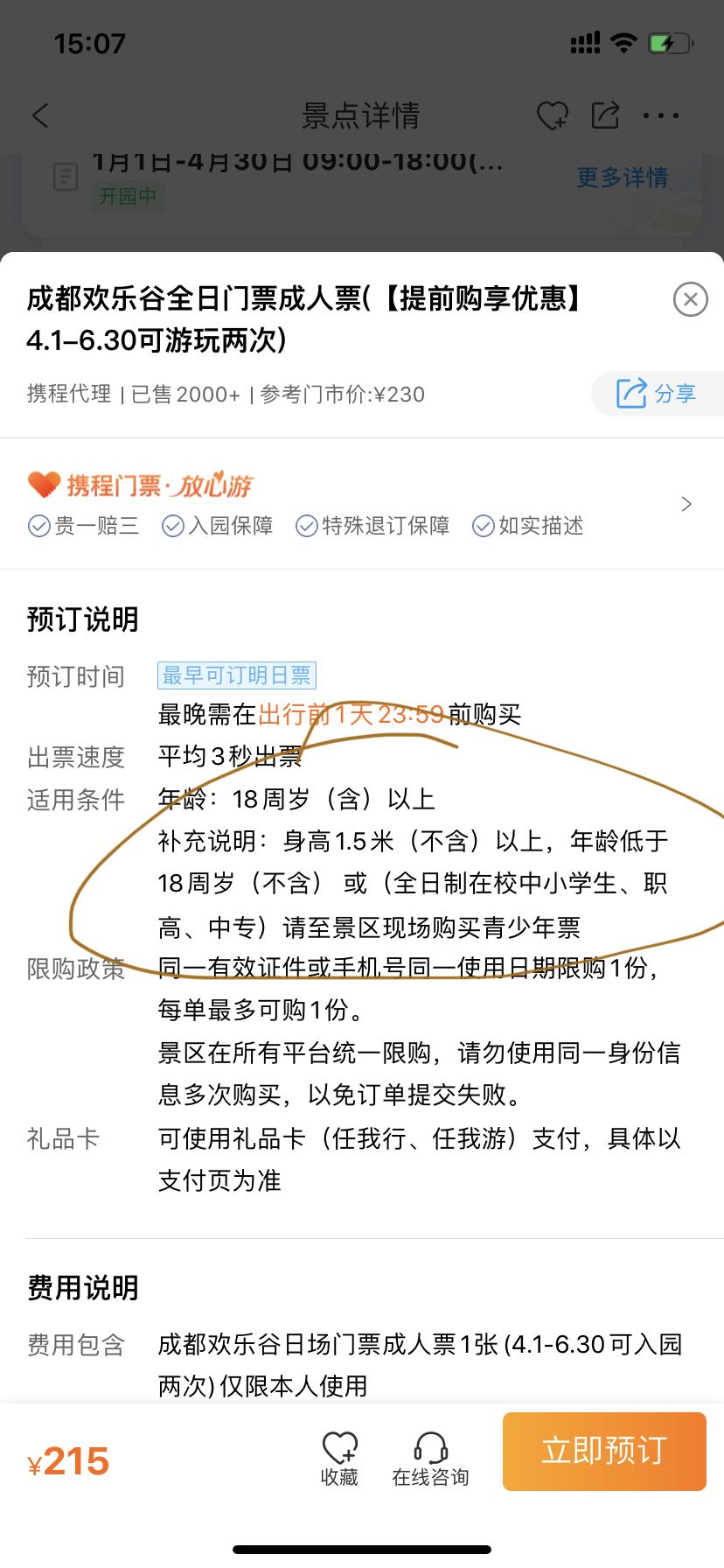The width and height of the screenshot is (724, 1568).
Task: Close the ticket details sheet
Action: (x=690, y=299)
